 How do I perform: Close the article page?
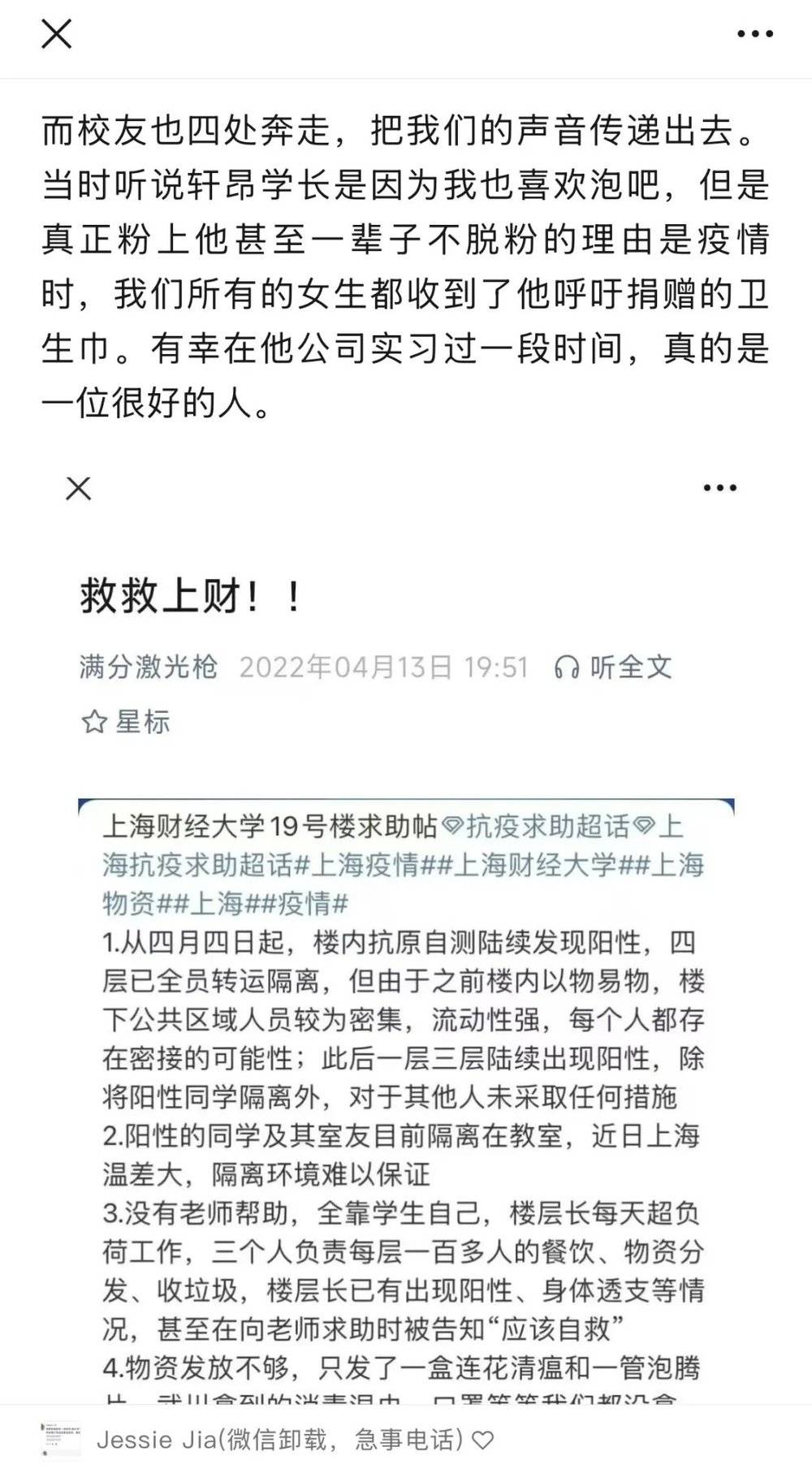coord(56,34)
